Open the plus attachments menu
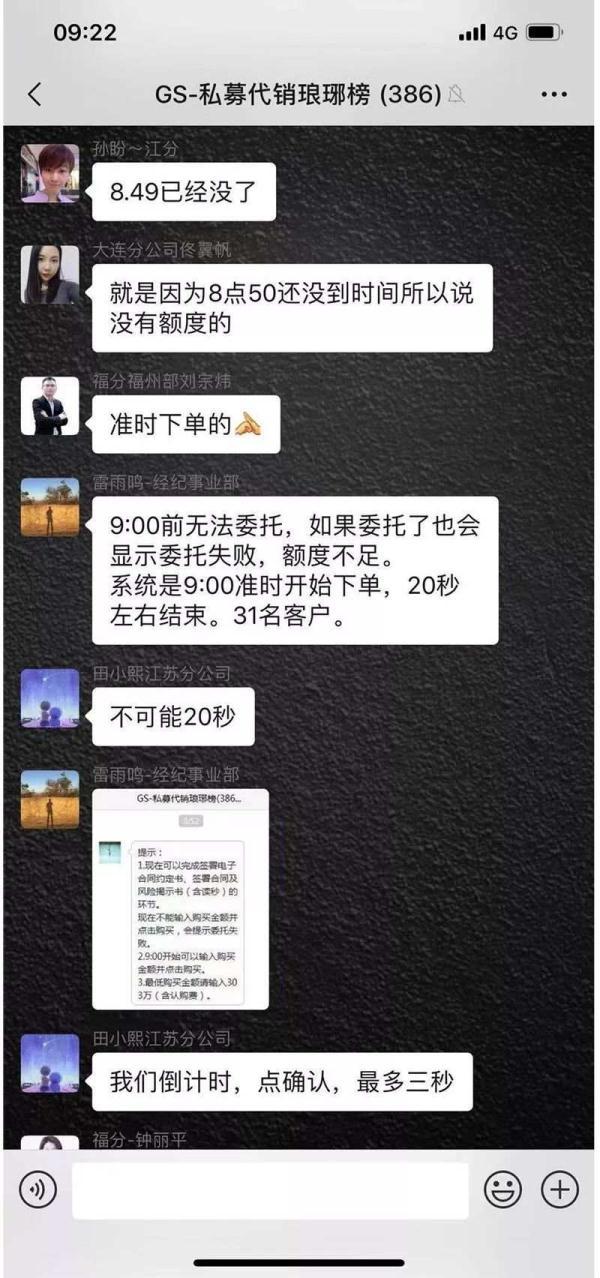This screenshot has height=1278, width=600. 560,1189
